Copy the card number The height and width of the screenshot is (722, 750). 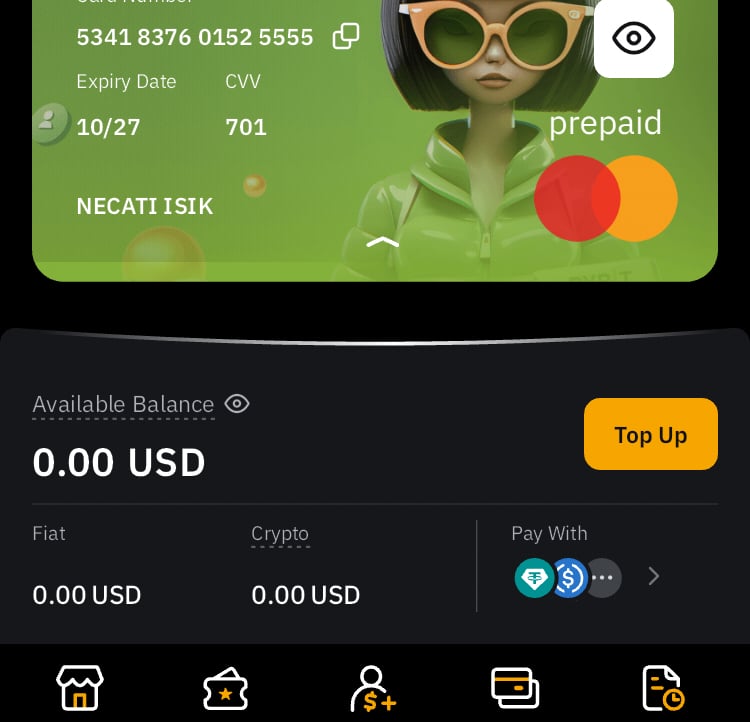click(x=346, y=36)
